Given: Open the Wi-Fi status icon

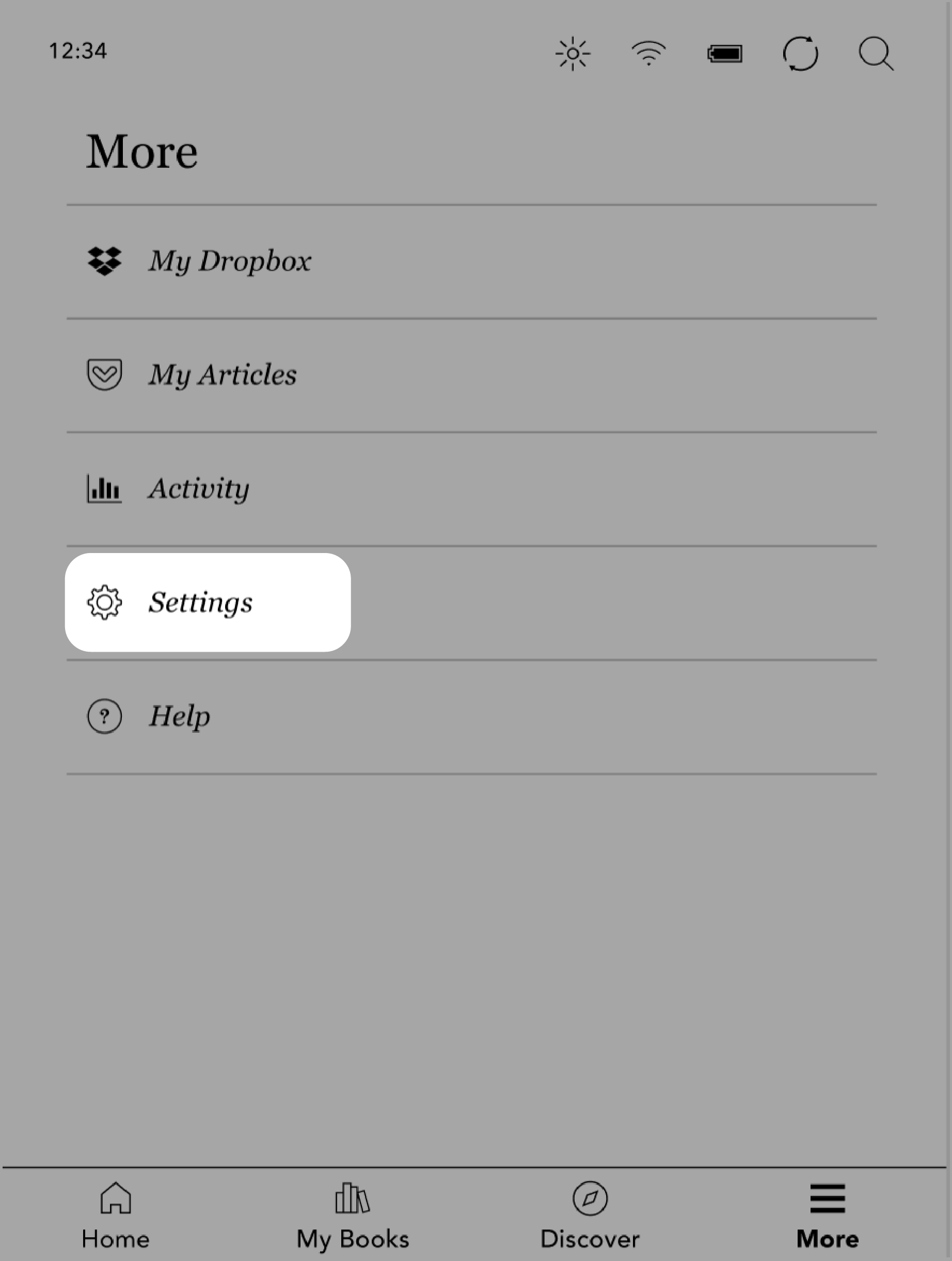Looking at the screenshot, I should tap(648, 54).
